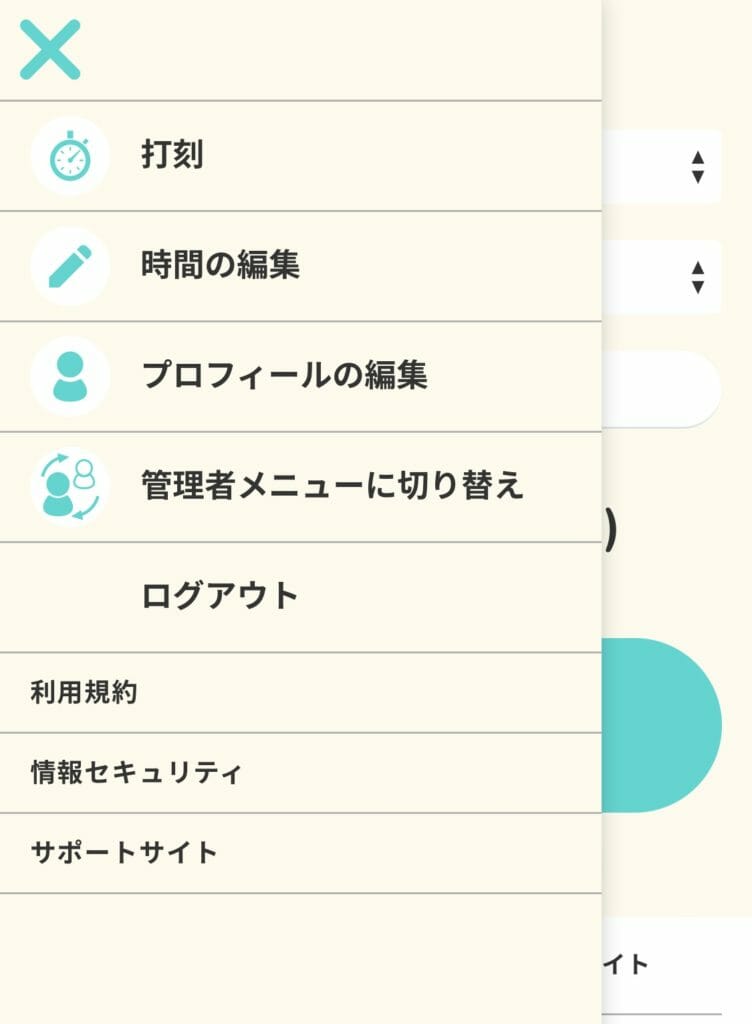Open the 打刻 menu item
Viewport: 752px width, 1024px height.
(x=172, y=156)
